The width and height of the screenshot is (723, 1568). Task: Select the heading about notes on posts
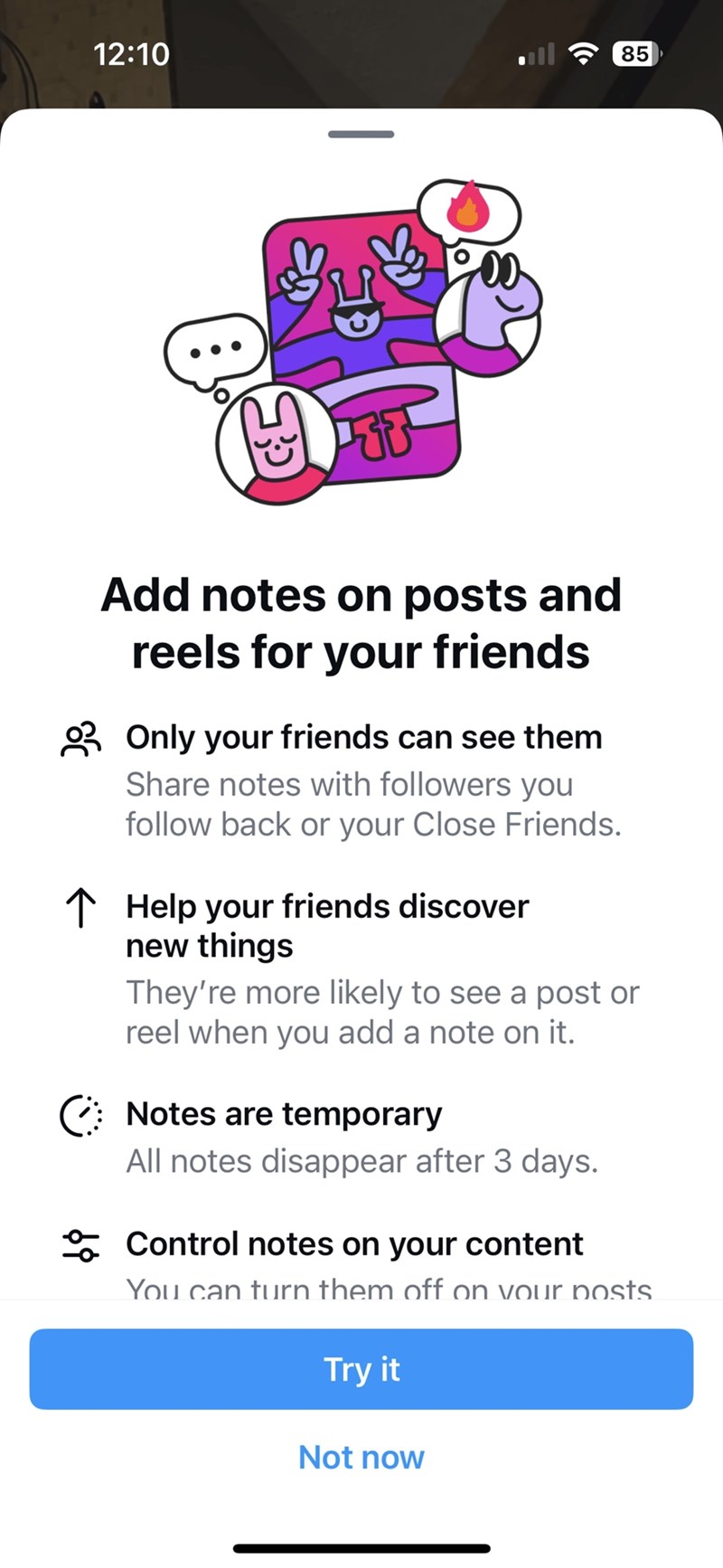pos(361,622)
